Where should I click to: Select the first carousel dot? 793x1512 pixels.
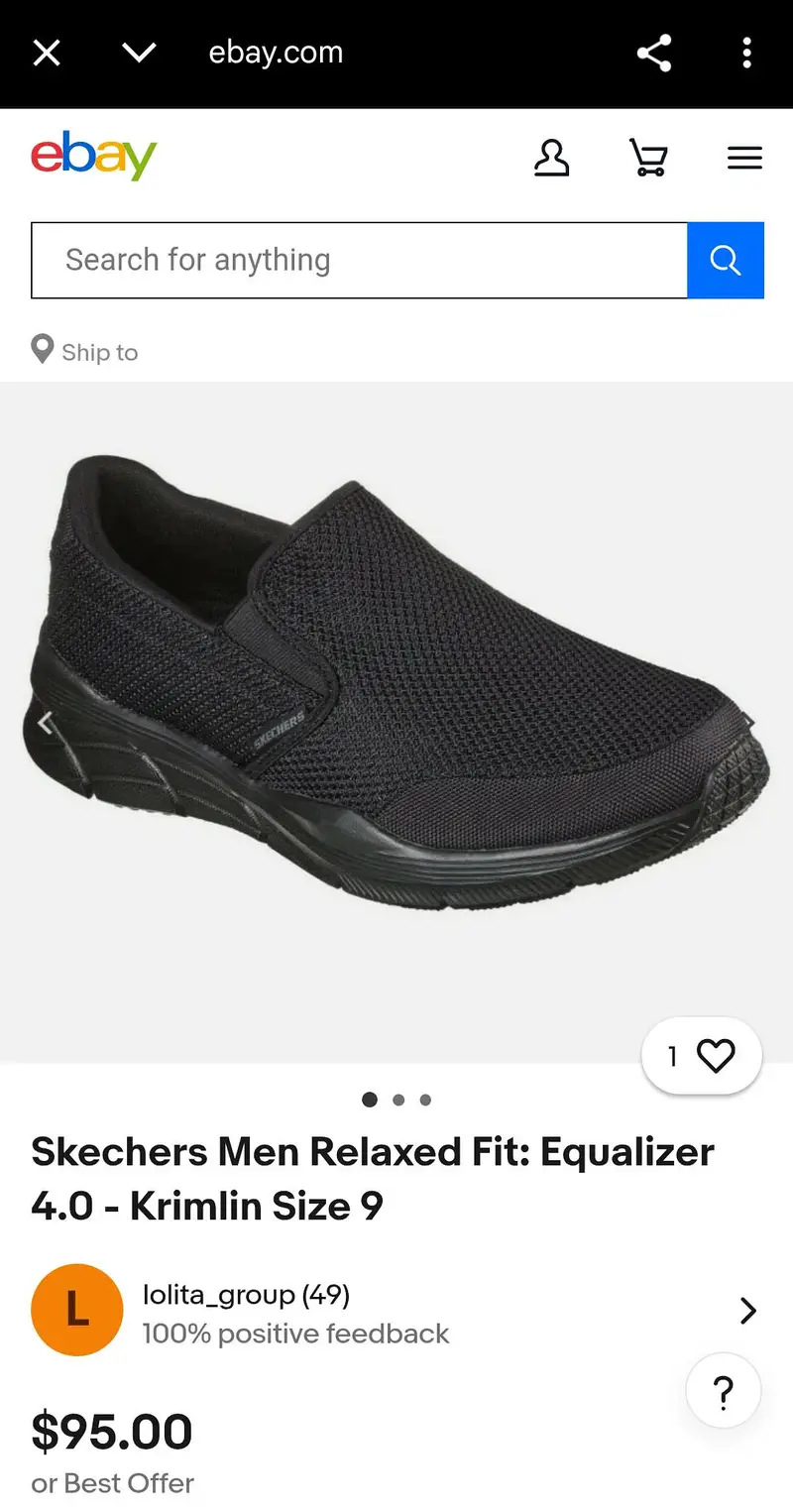click(369, 1100)
